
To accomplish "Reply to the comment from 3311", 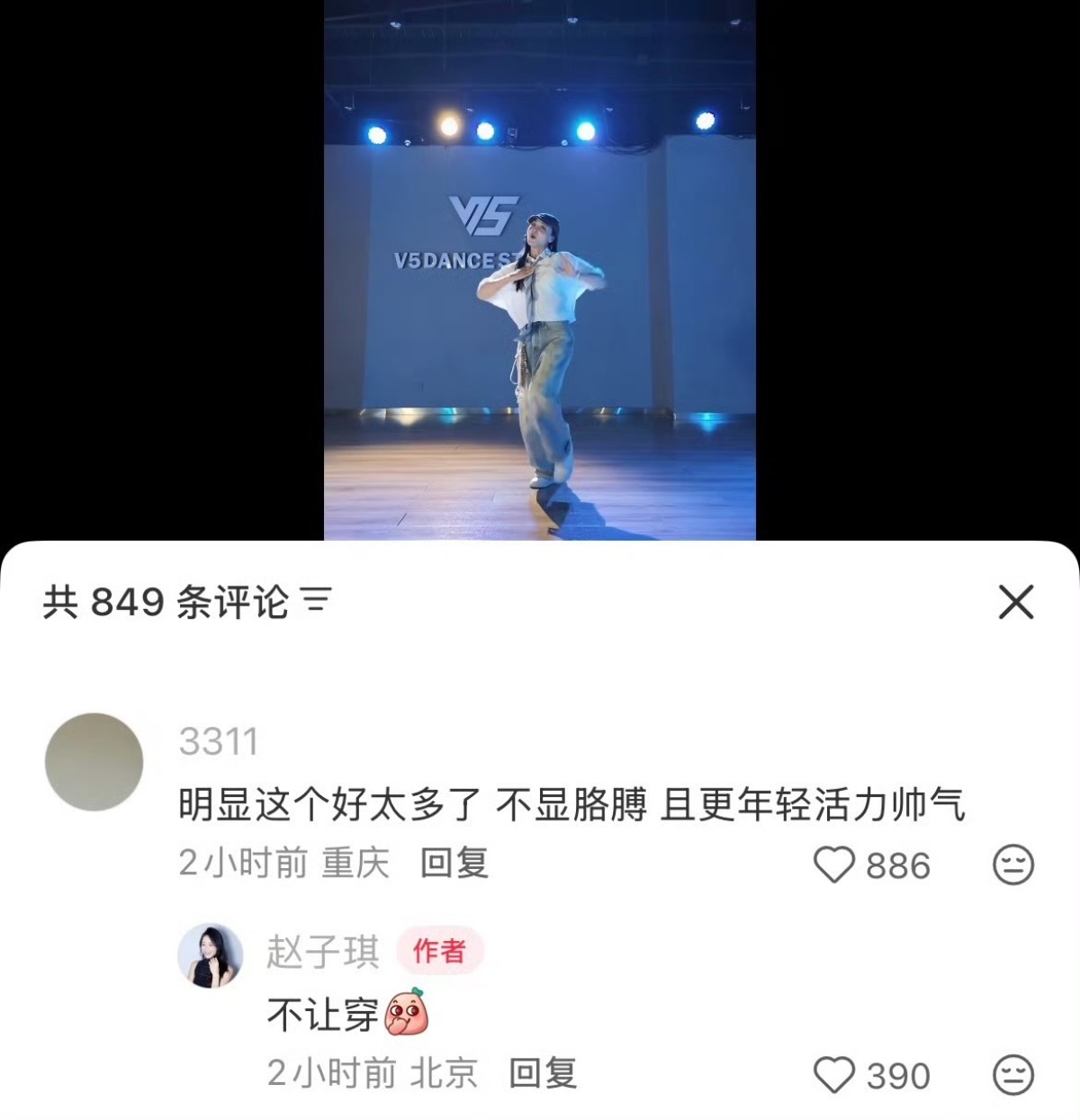I will click(454, 863).
